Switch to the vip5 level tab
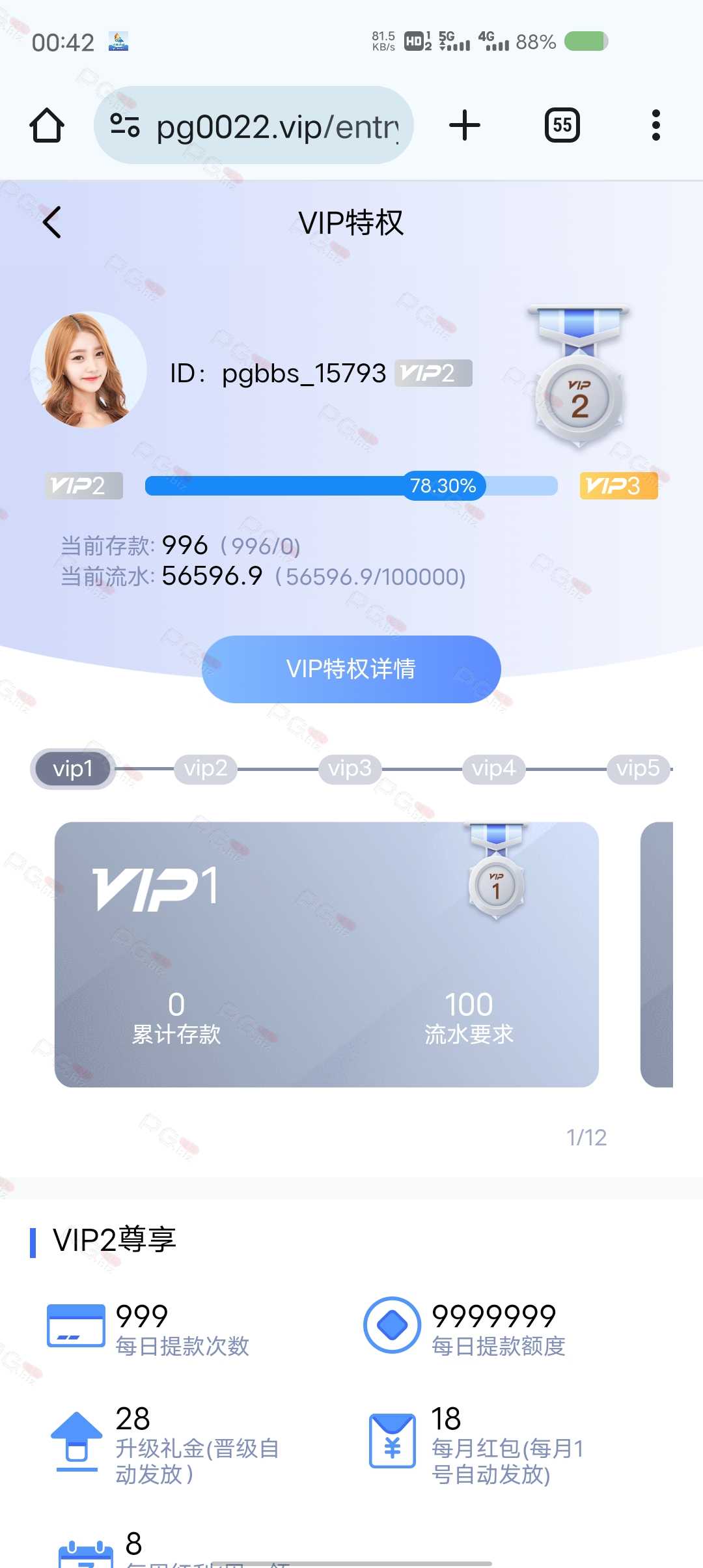Image resolution: width=703 pixels, height=1568 pixels. (638, 769)
